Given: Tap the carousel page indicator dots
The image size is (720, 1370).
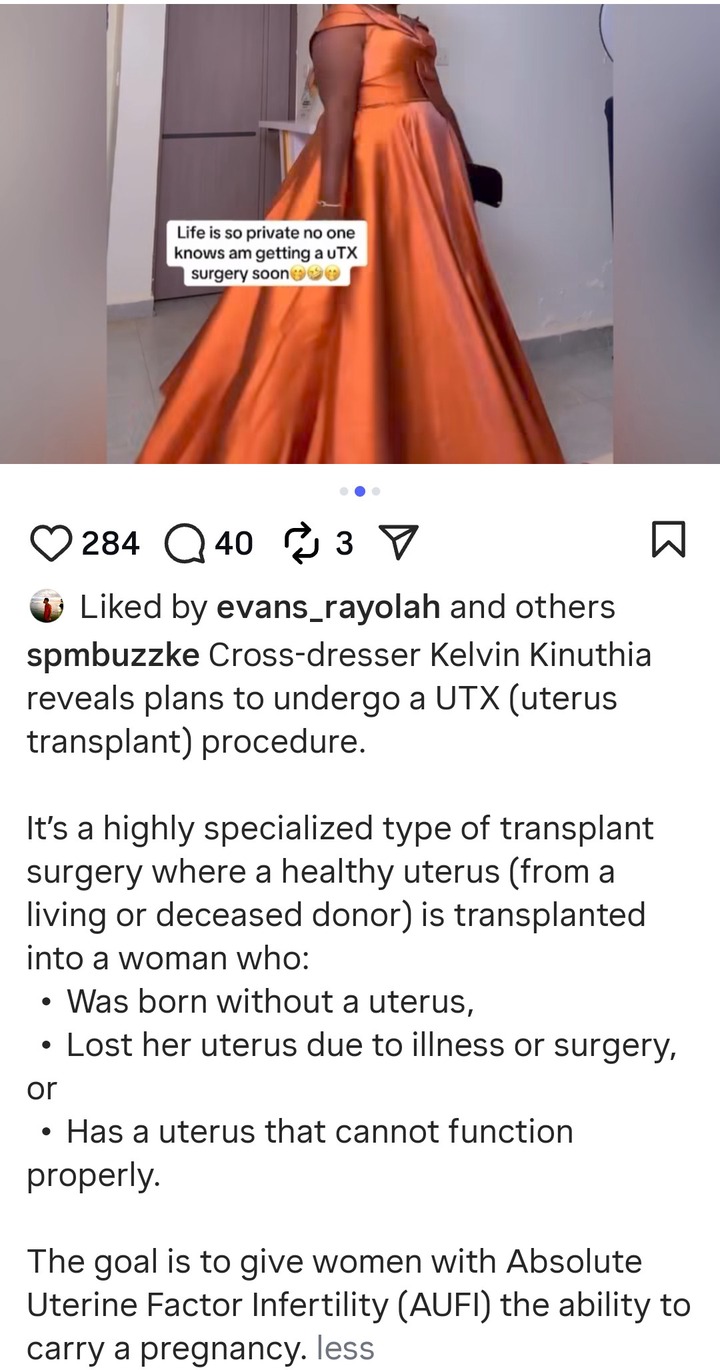Looking at the screenshot, I should (x=360, y=491).
